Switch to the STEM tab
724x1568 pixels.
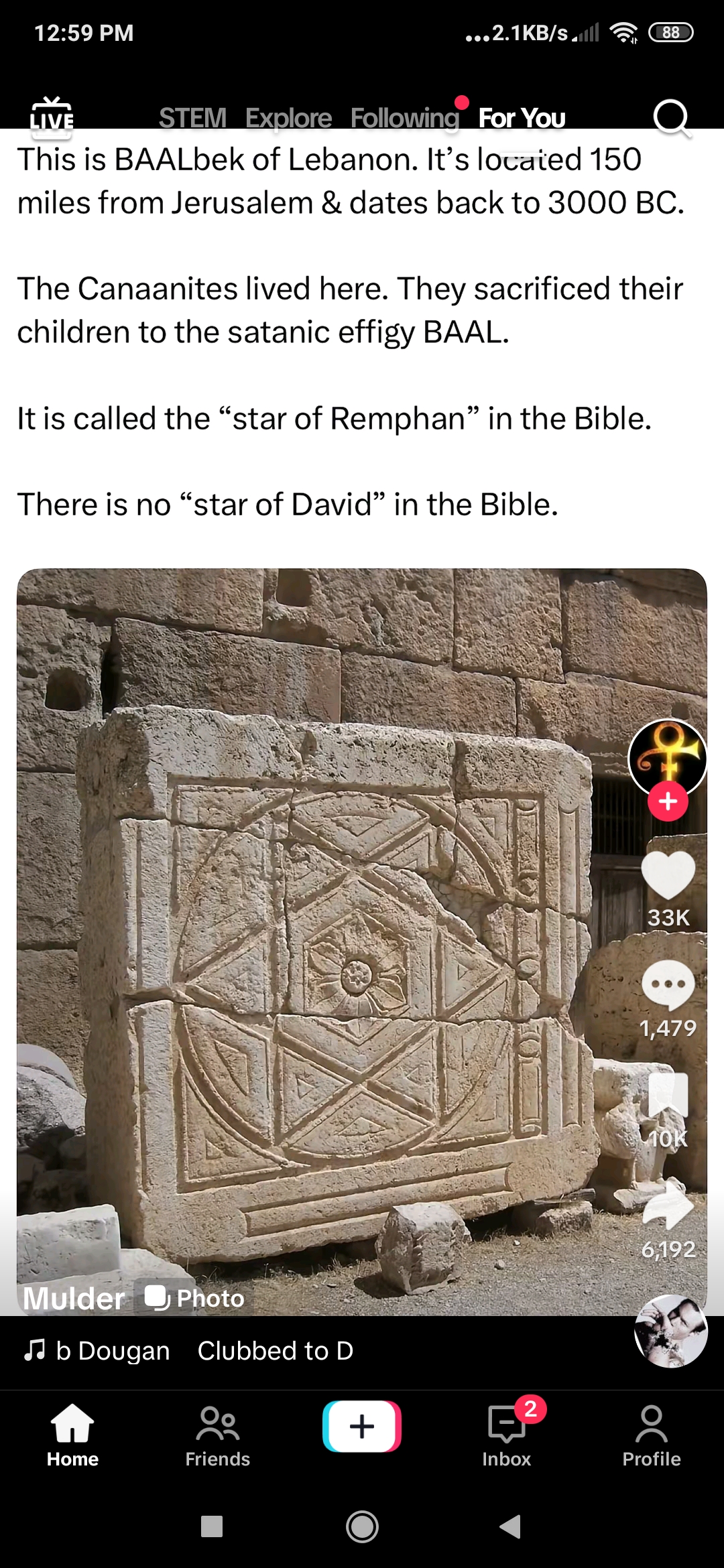tap(192, 118)
